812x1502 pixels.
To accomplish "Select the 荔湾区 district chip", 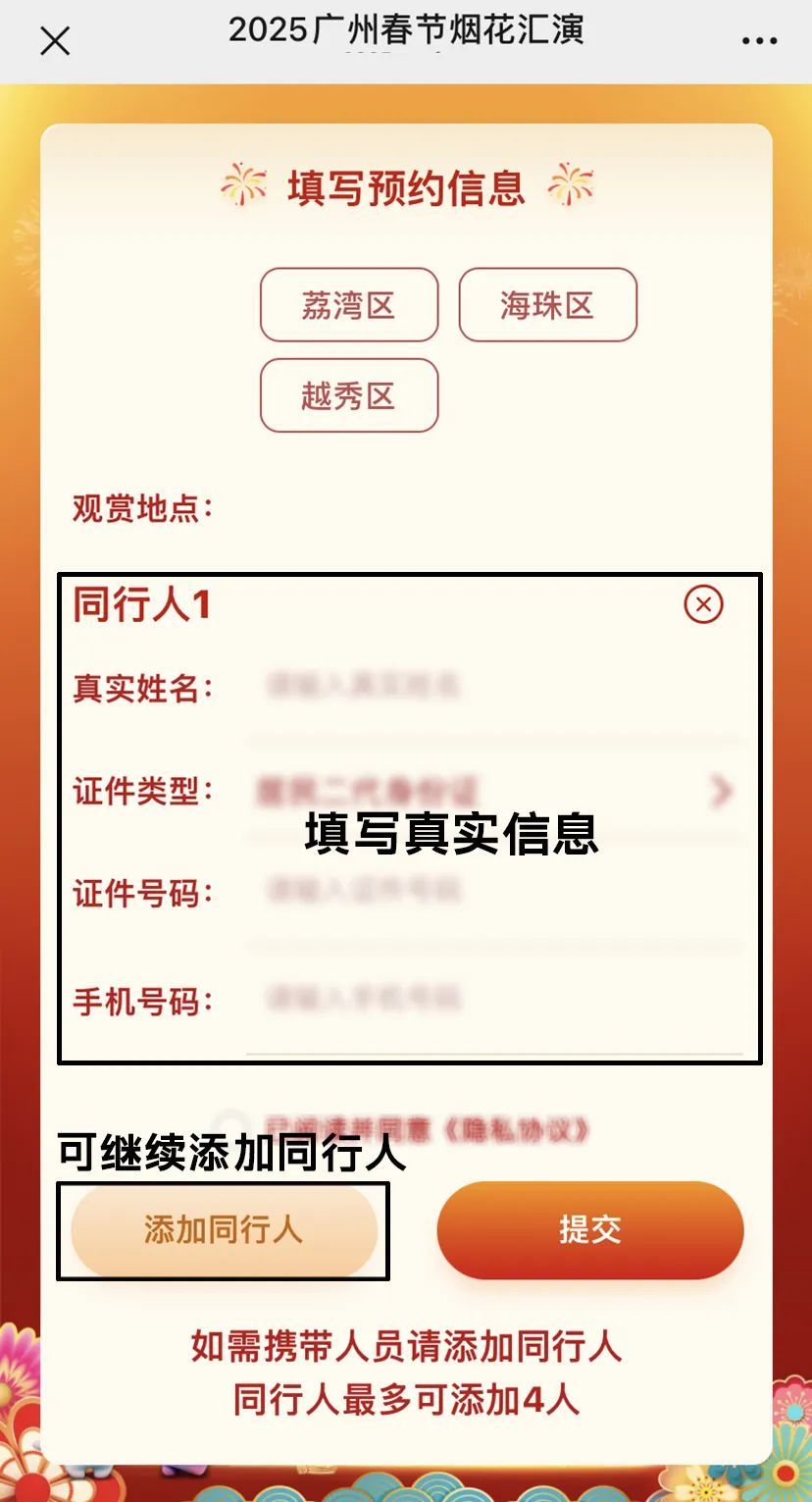I will click(x=348, y=305).
